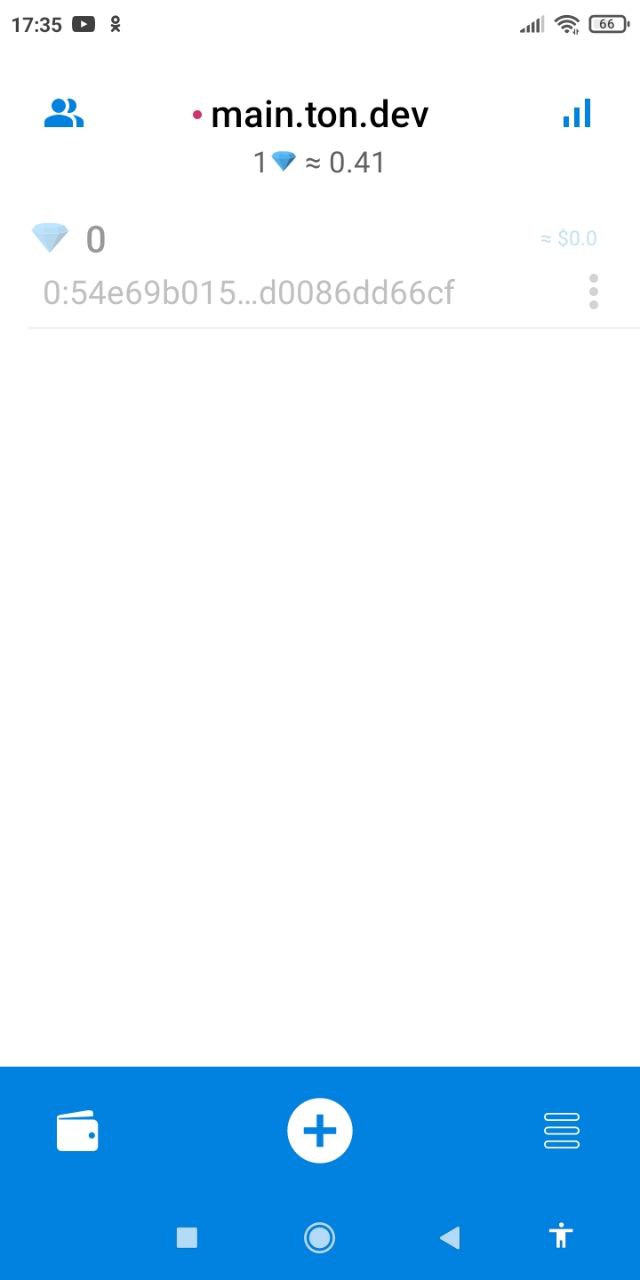The height and width of the screenshot is (1280, 640).
Task: Tap the main.ton.dev network title
Action: pyautogui.click(x=319, y=115)
